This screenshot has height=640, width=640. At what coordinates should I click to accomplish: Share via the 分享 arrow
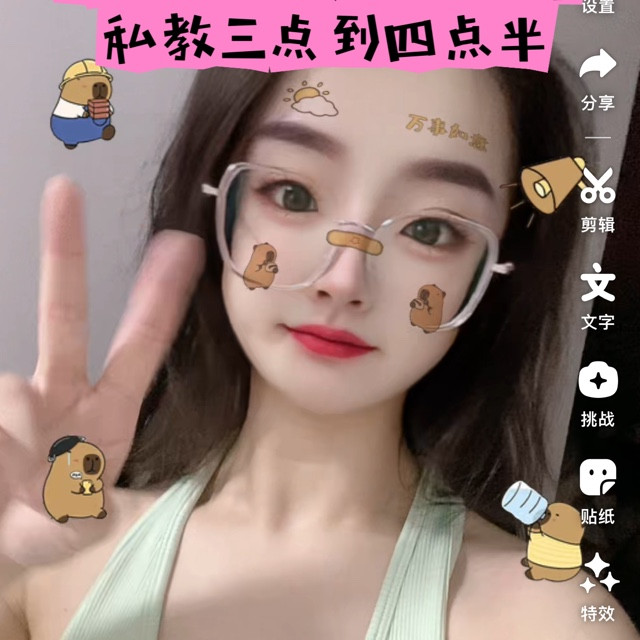coord(598,68)
